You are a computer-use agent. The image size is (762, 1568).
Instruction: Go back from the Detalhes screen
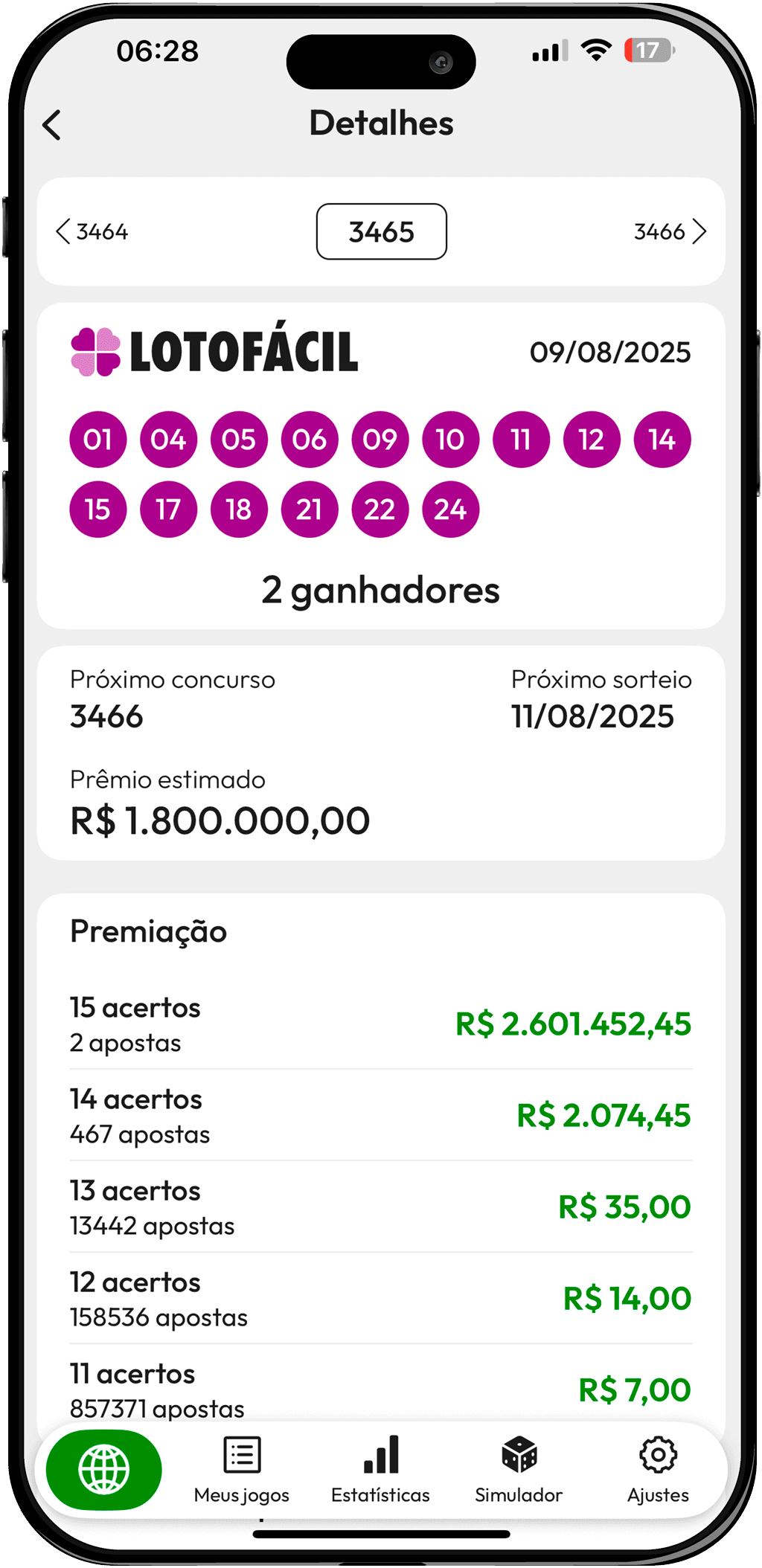(x=52, y=125)
